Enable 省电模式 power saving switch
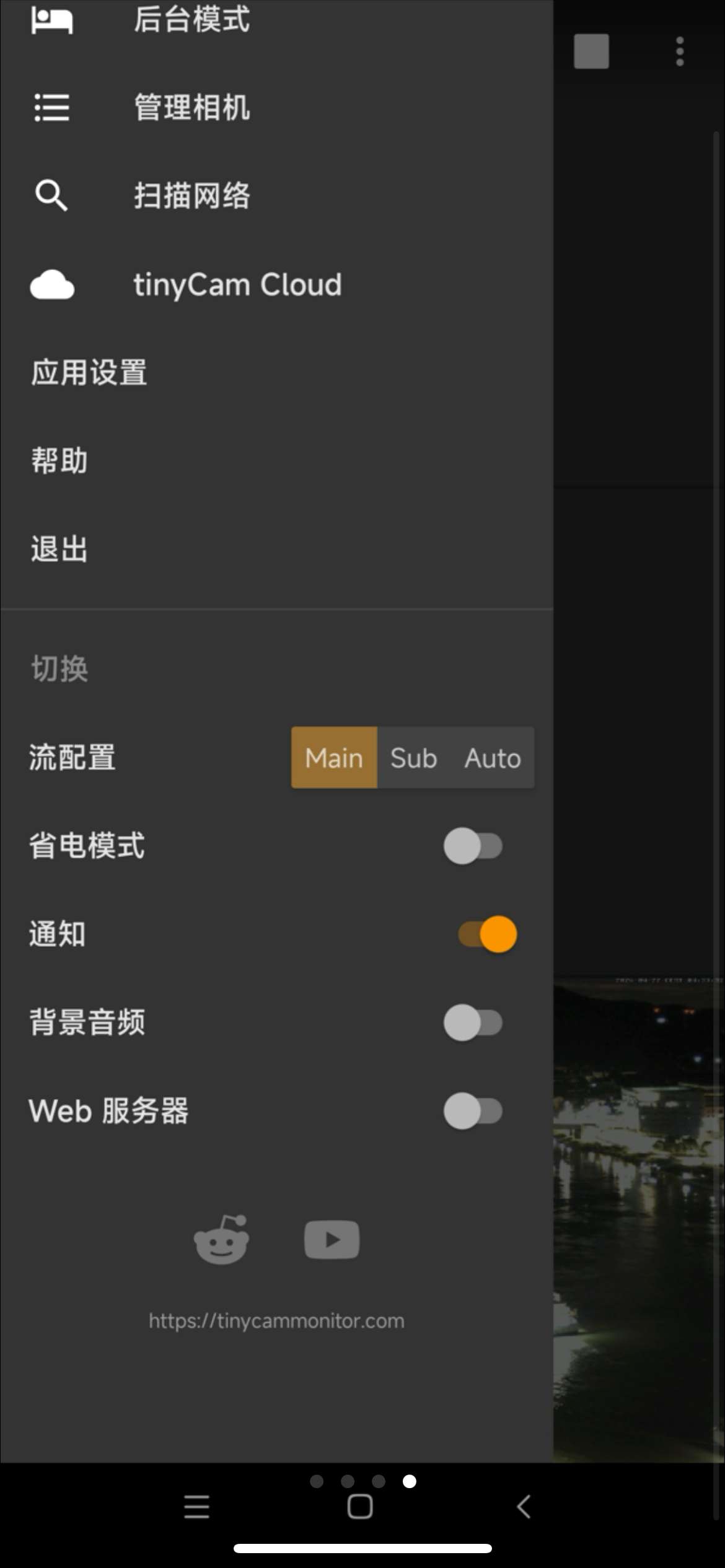725x1568 pixels. pyautogui.click(x=473, y=846)
